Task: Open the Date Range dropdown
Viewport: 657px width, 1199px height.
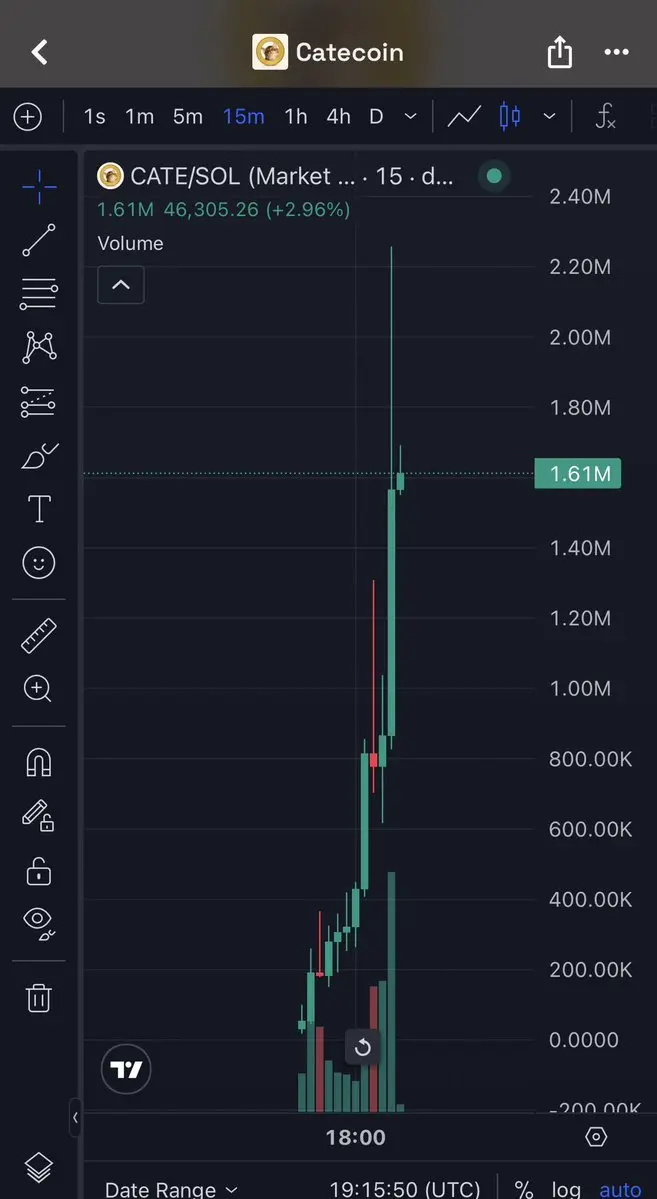Action: coord(171,1189)
